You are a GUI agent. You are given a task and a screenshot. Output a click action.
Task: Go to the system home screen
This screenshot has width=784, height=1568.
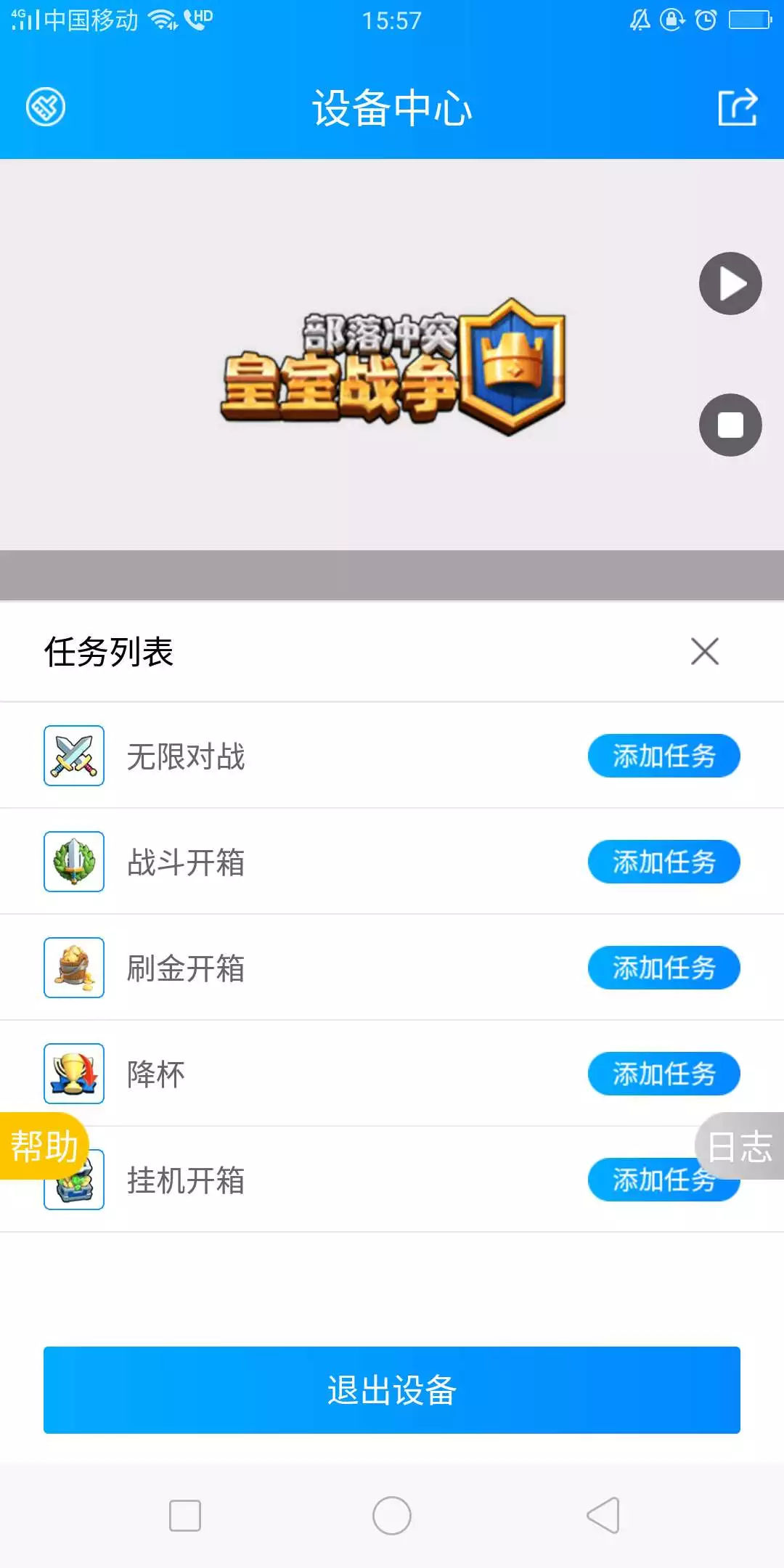point(392,1516)
